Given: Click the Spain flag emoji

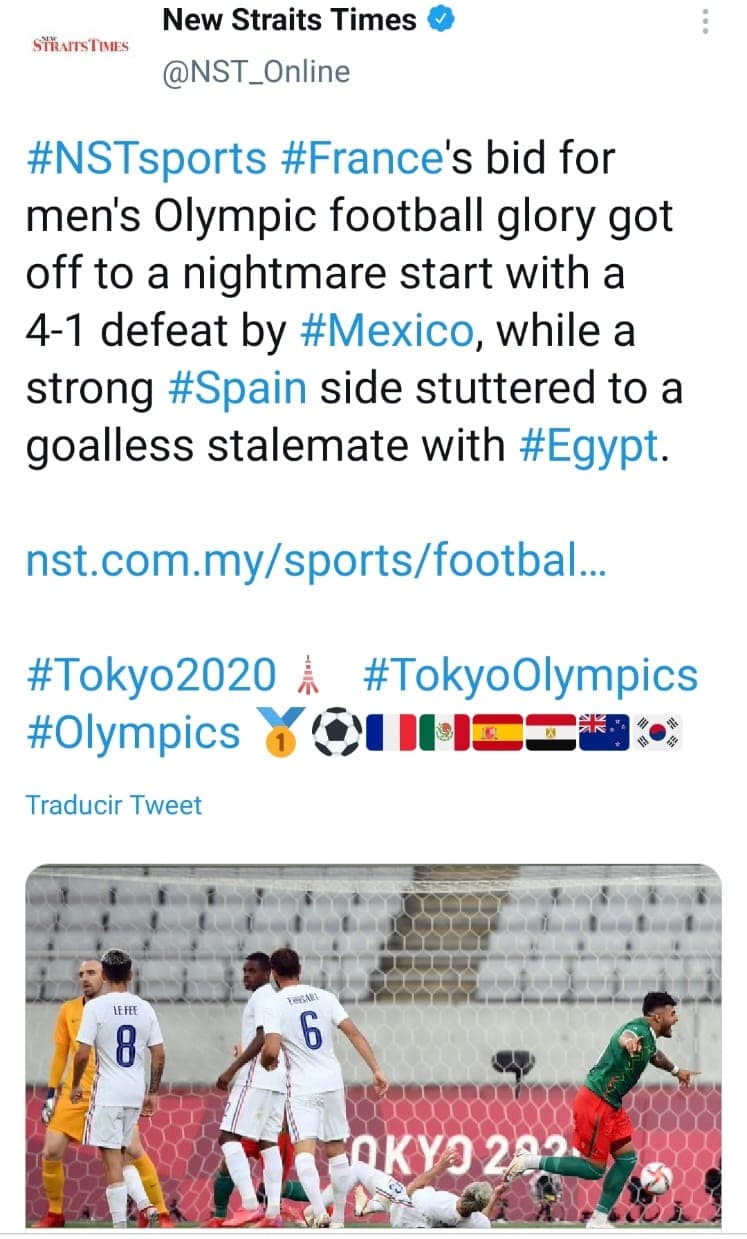Looking at the screenshot, I should (496, 732).
